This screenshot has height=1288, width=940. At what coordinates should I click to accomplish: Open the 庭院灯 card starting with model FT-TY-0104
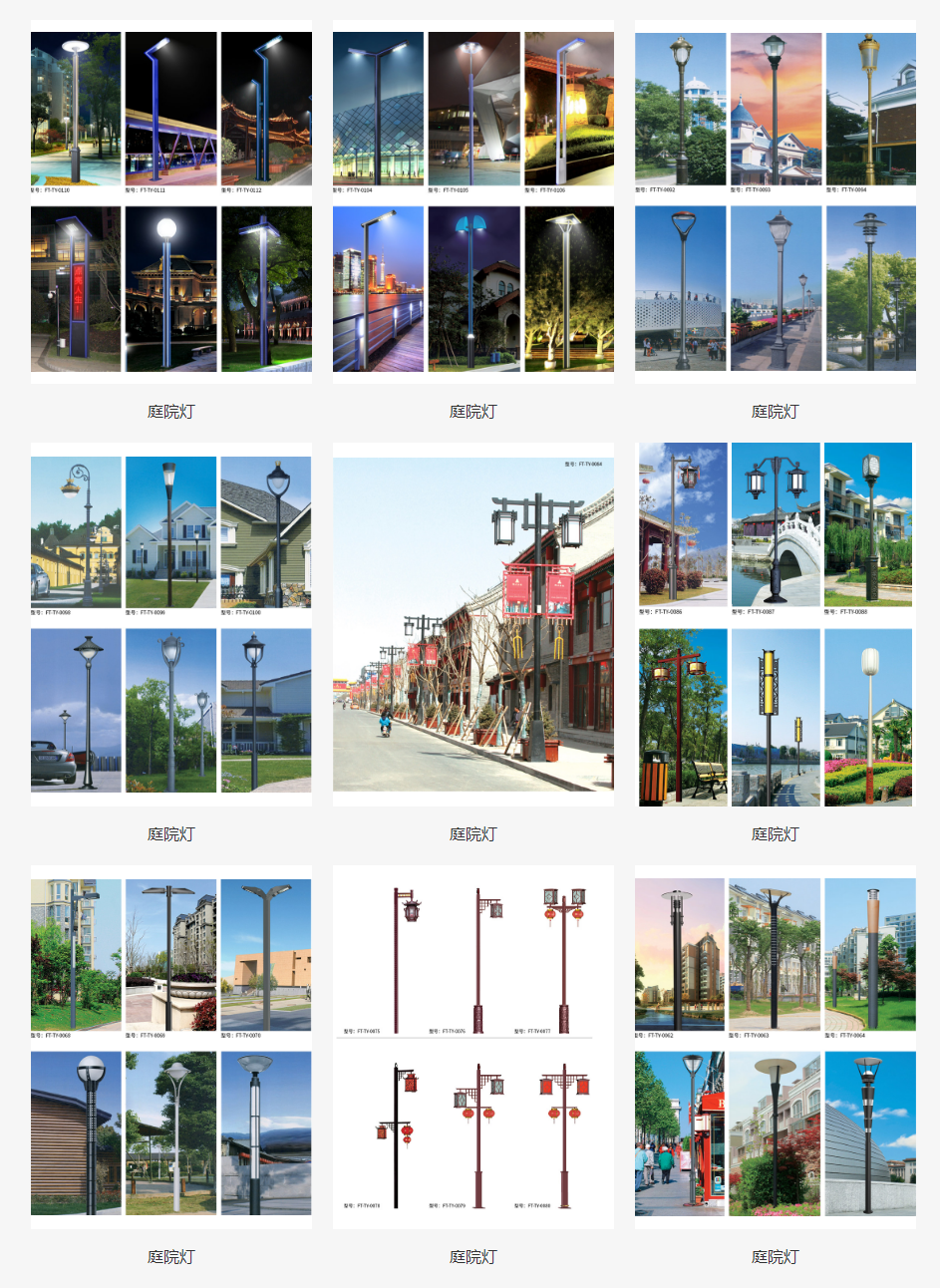point(472,202)
